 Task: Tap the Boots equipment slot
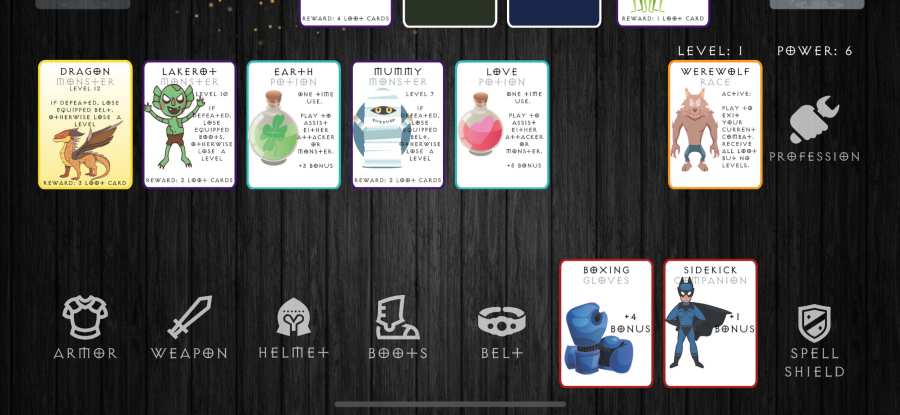[397, 328]
